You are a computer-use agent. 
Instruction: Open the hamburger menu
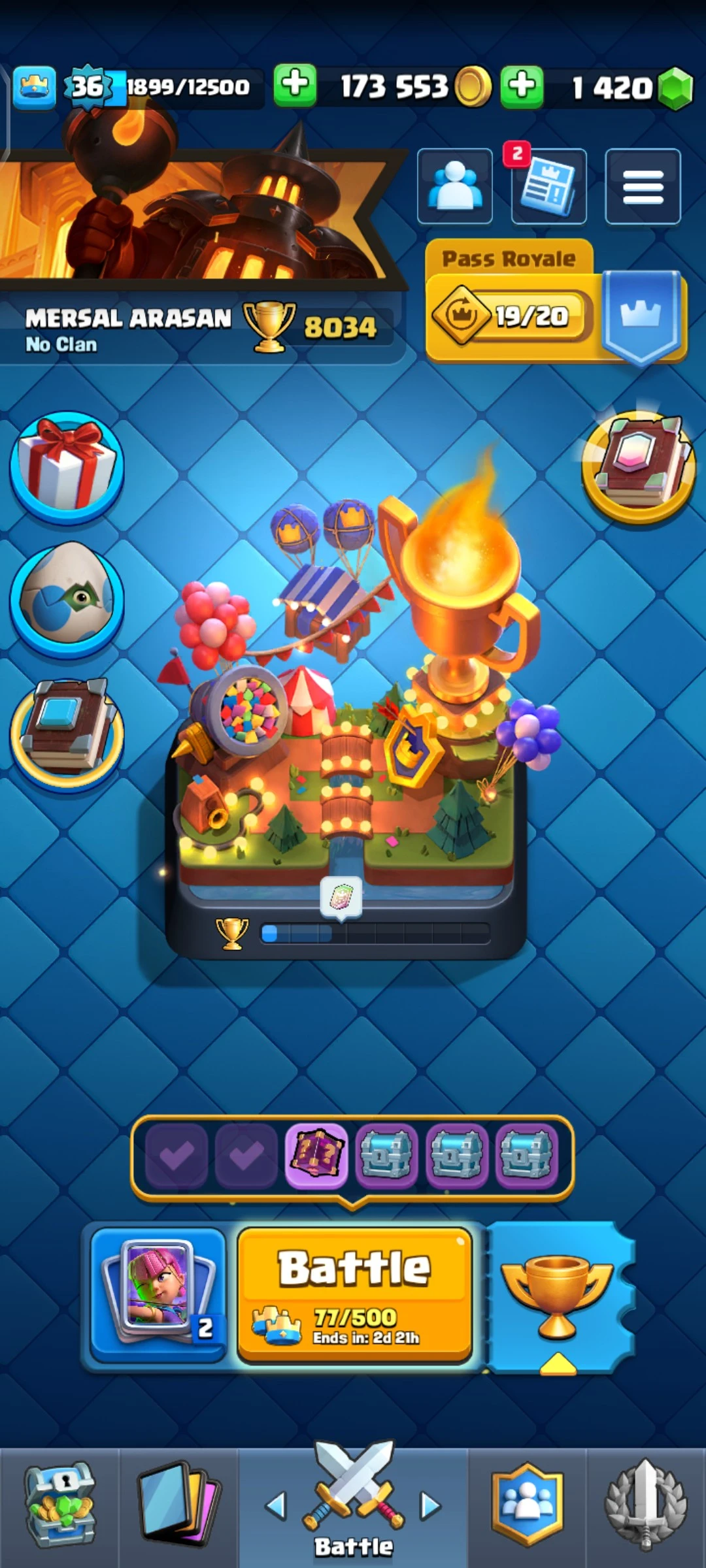643,186
